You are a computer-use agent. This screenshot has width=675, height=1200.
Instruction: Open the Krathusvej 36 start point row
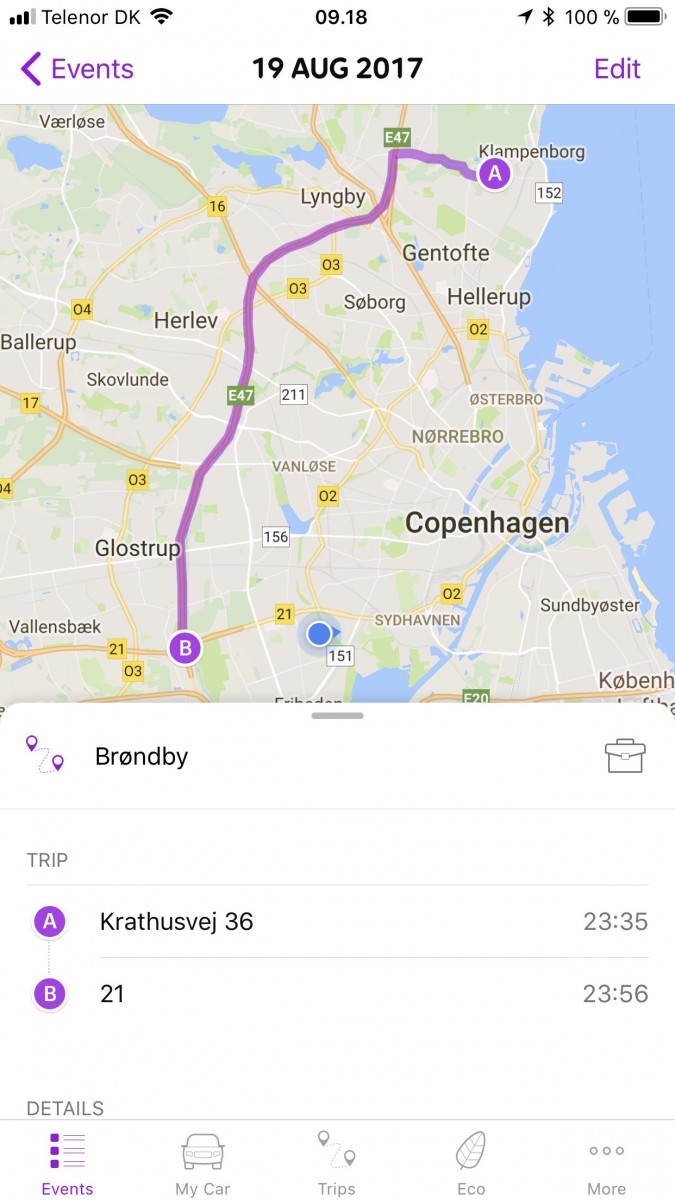click(338, 921)
